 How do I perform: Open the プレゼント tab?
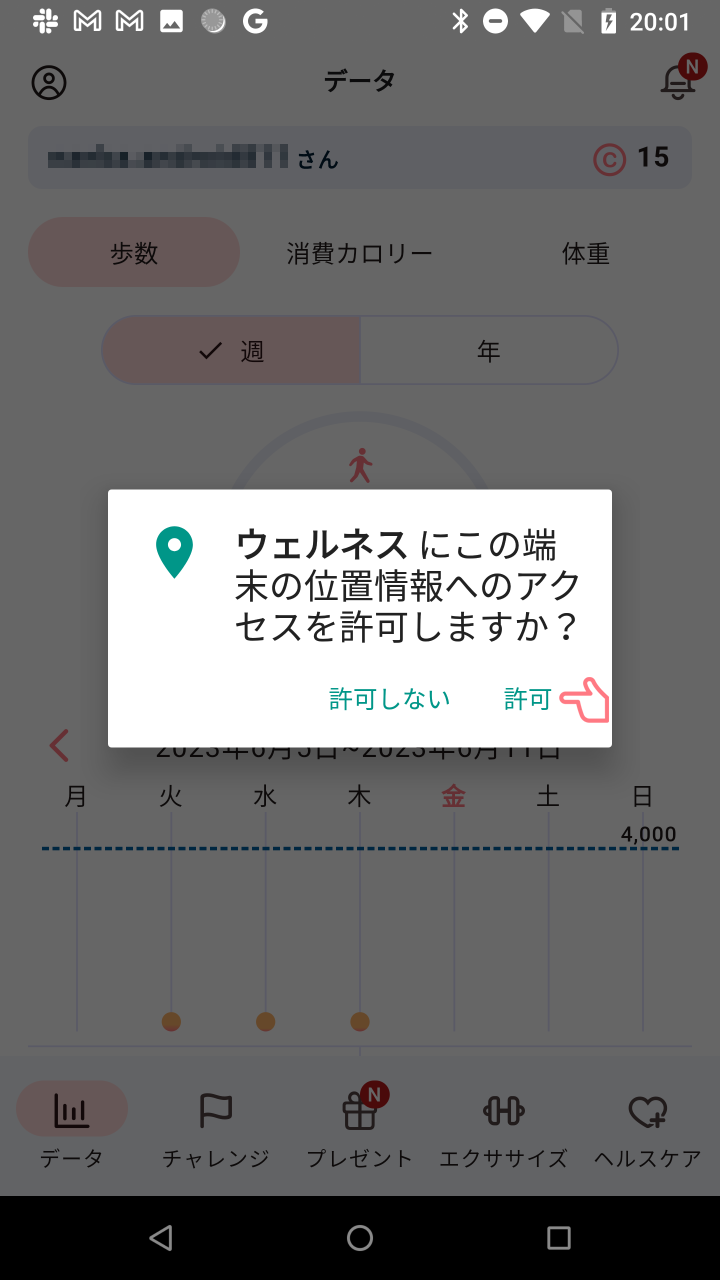coord(360,1127)
